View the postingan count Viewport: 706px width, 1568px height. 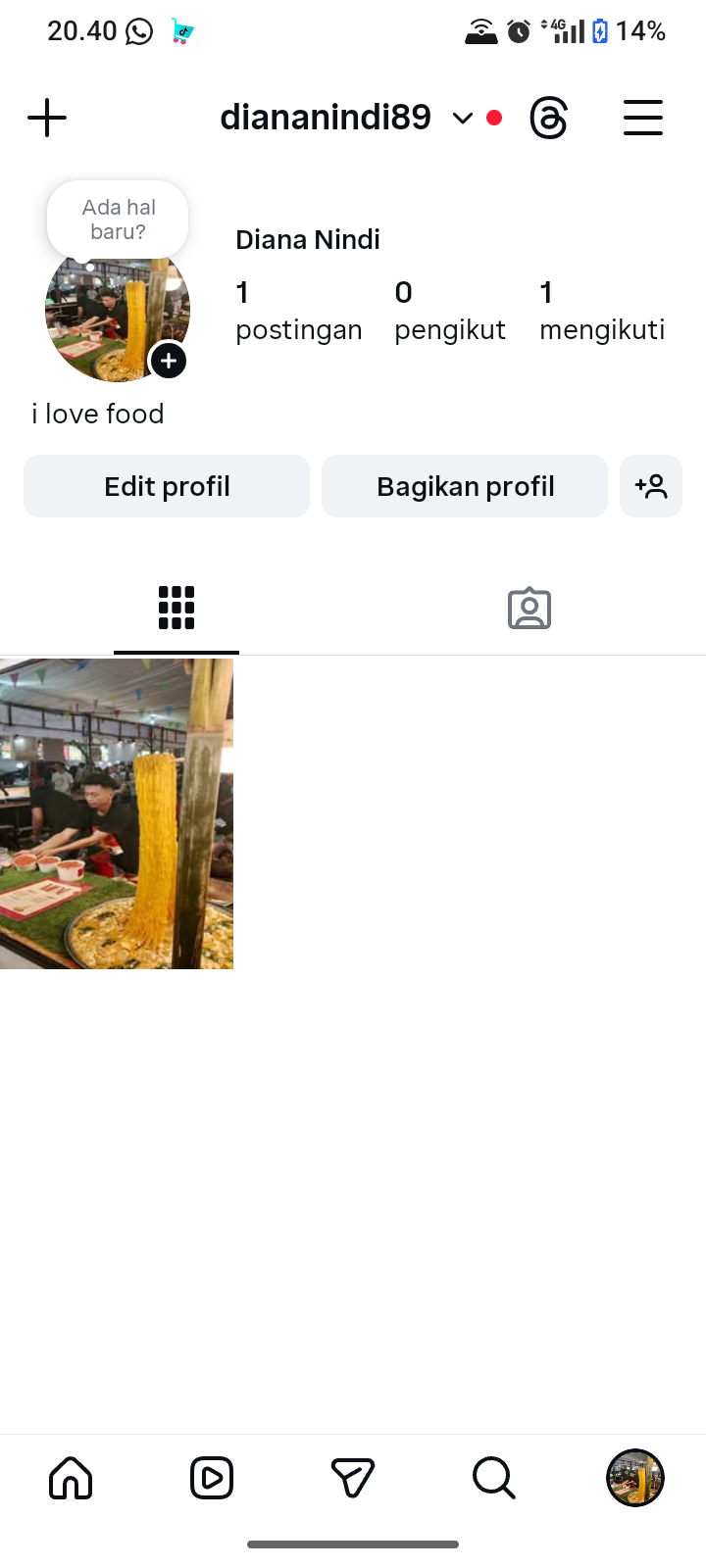[298, 310]
